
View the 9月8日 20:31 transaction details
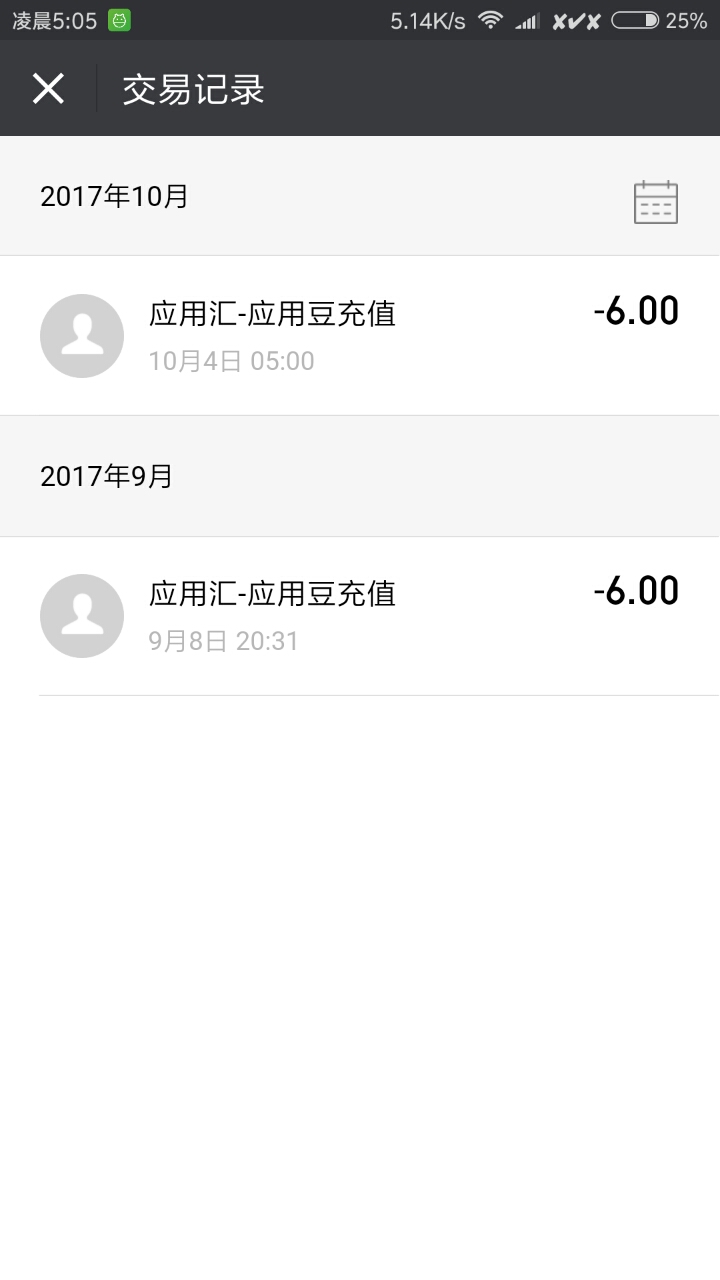pyautogui.click(x=360, y=616)
